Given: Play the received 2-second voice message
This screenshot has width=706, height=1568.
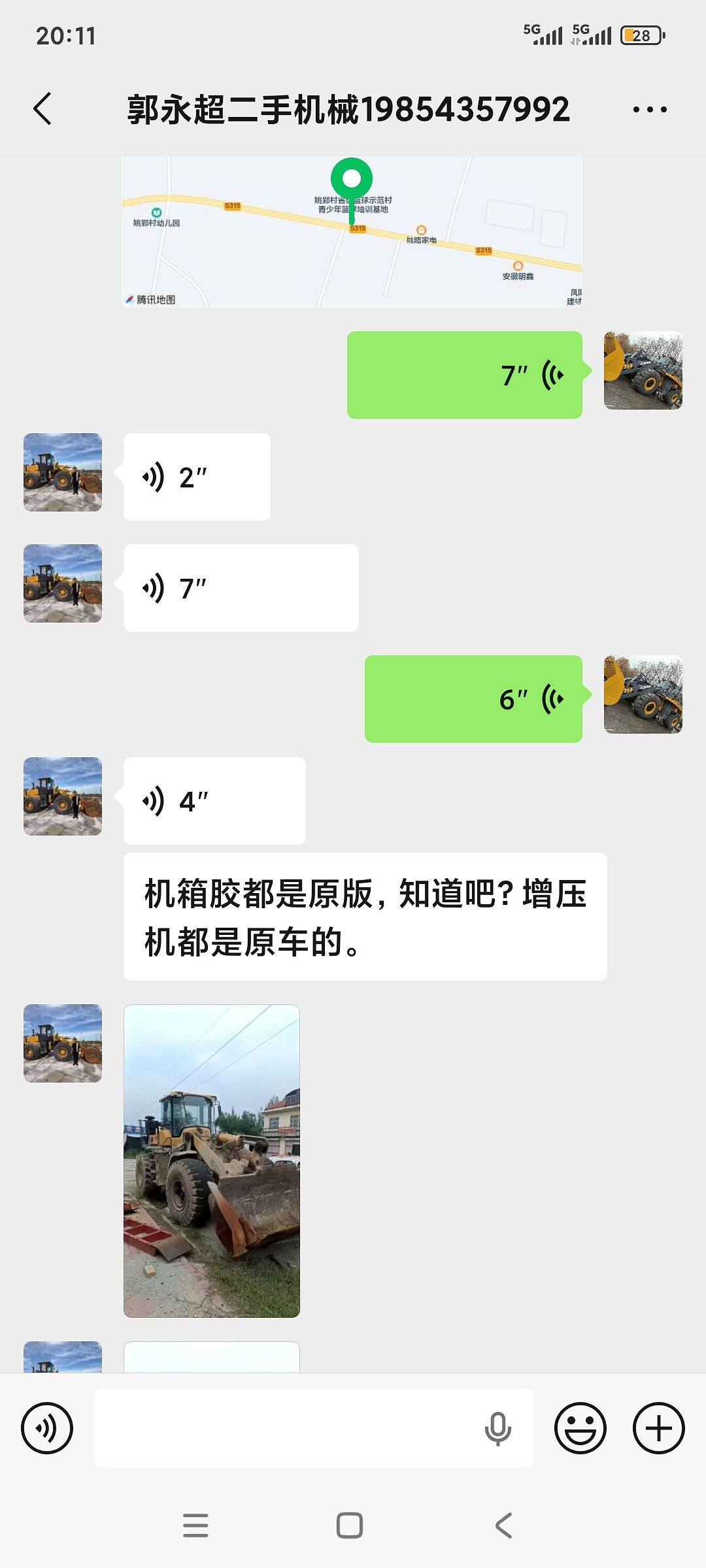Looking at the screenshot, I should point(196,477).
